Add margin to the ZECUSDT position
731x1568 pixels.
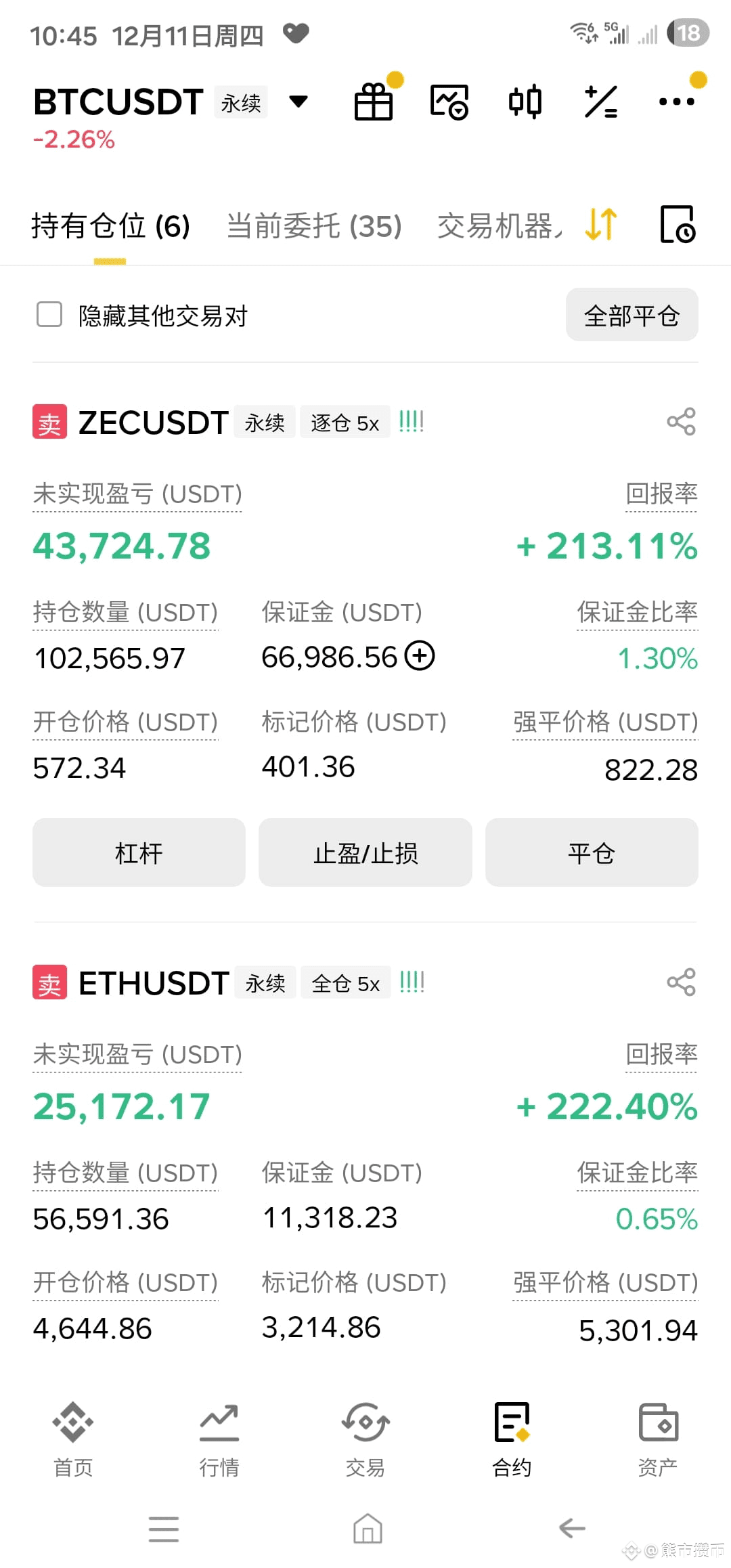coord(420,656)
